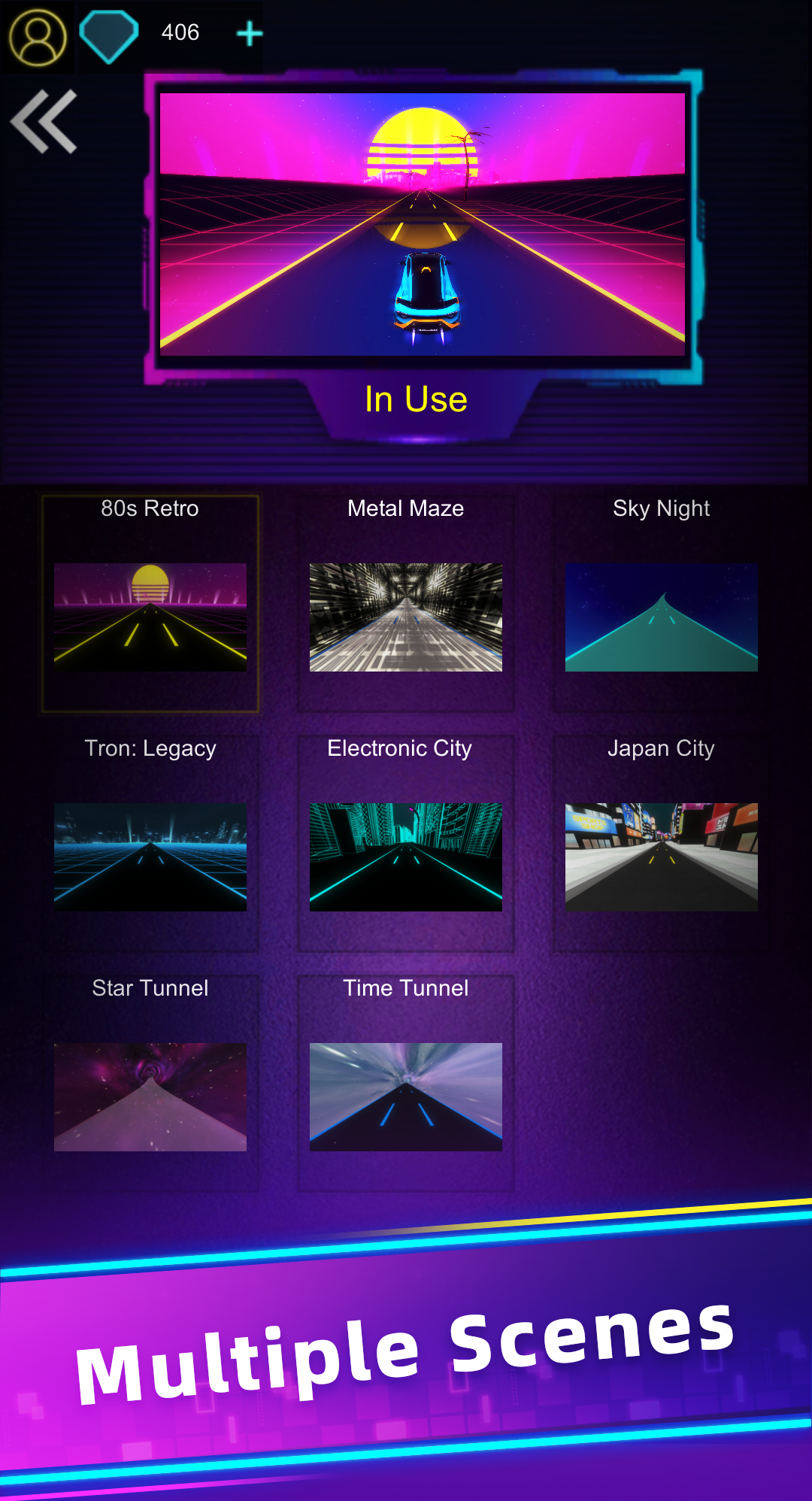Pick the Tron: Legacy scene
Image resolution: width=812 pixels, height=1501 pixels.
pos(150,857)
